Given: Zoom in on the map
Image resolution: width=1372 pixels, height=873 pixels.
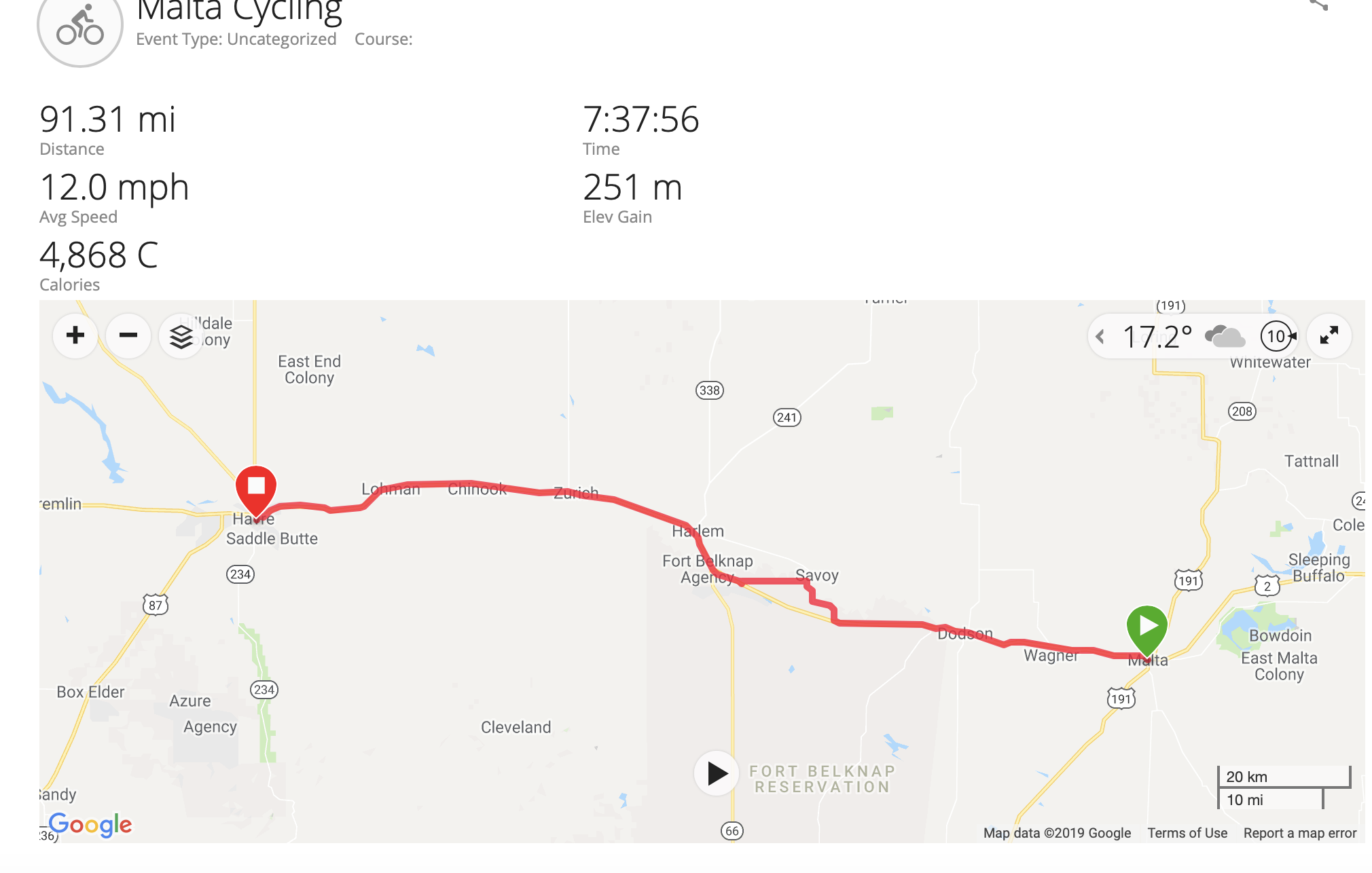Looking at the screenshot, I should [x=75, y=335].
